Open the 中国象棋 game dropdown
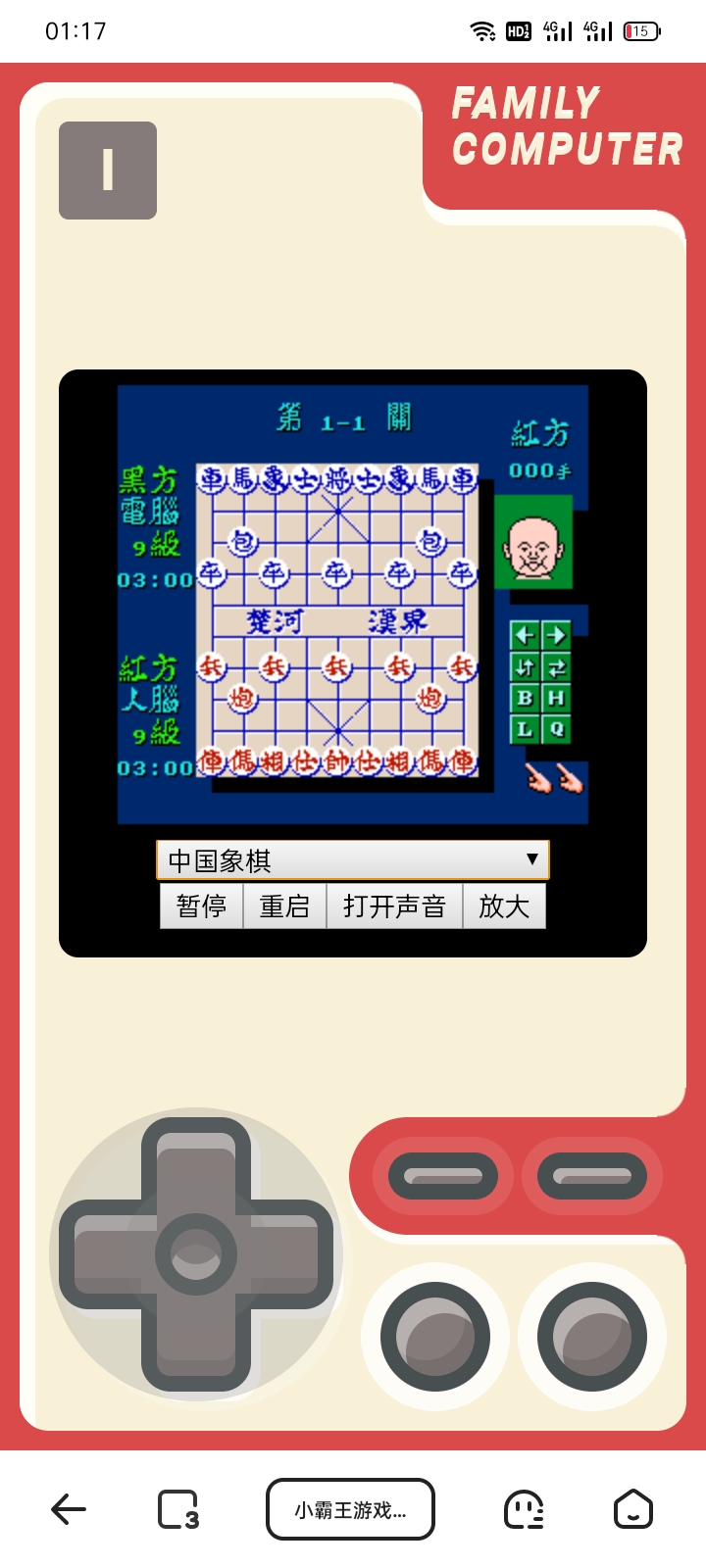 (352, 860)
